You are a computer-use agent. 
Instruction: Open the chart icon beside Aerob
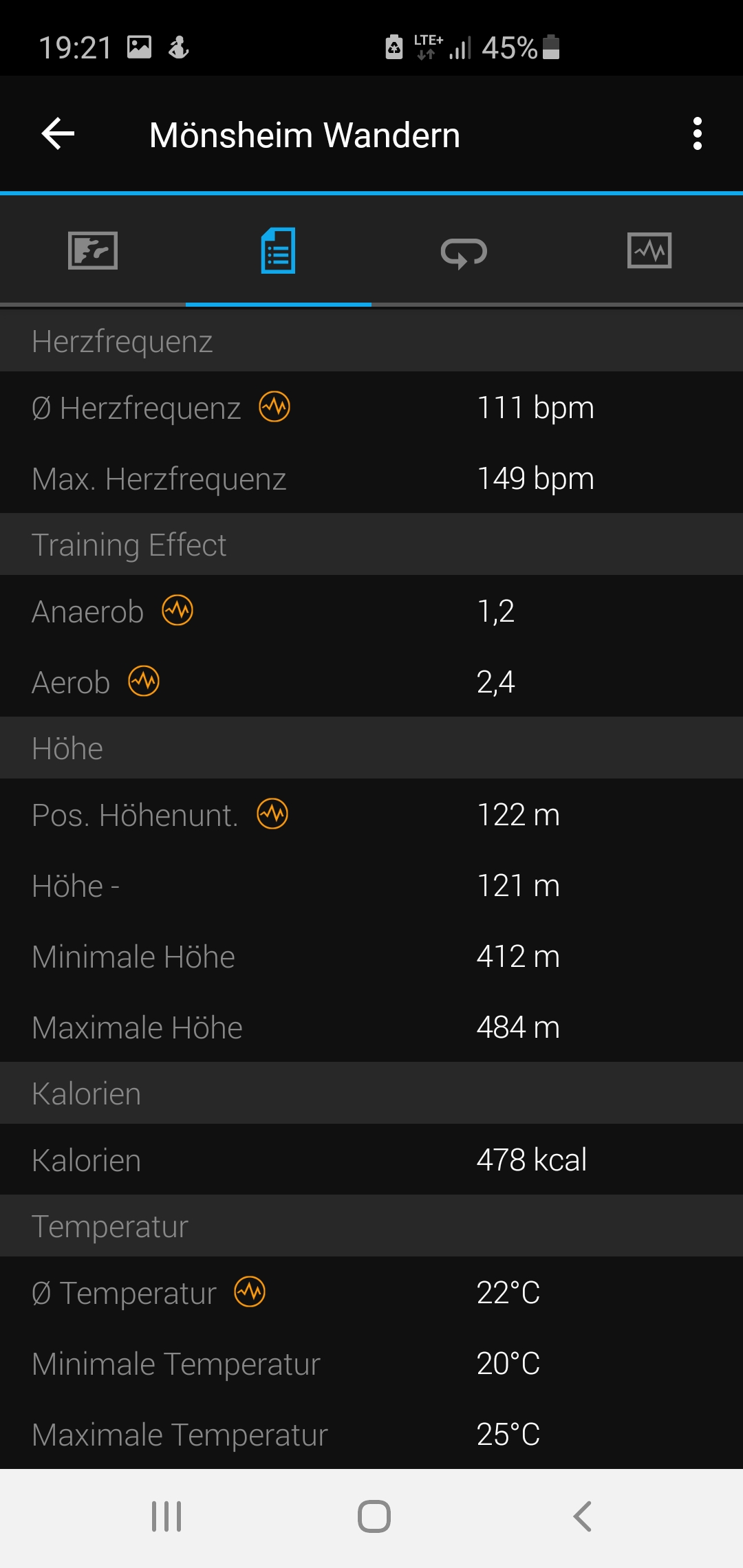(x=144, y=681)
